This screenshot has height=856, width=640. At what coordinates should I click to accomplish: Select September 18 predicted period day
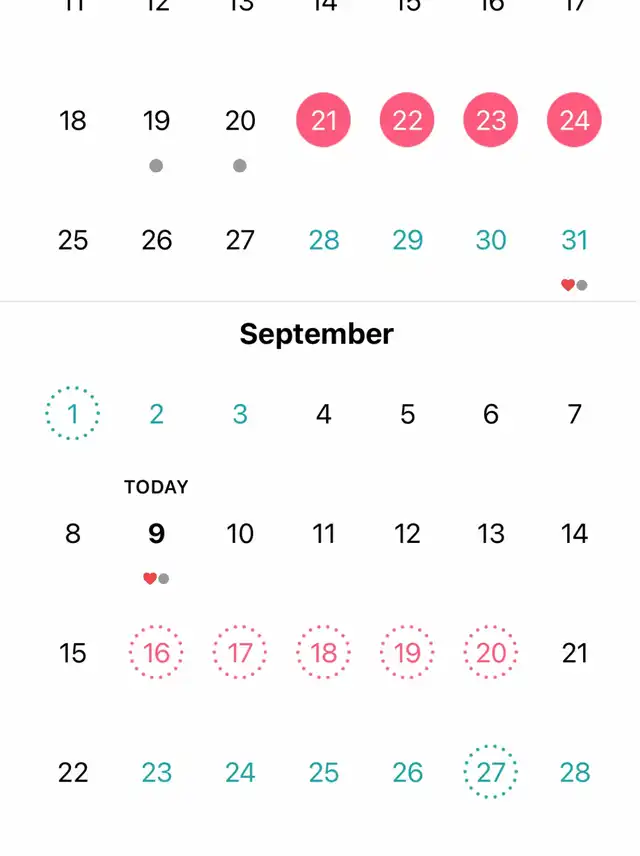coord(324,653)
